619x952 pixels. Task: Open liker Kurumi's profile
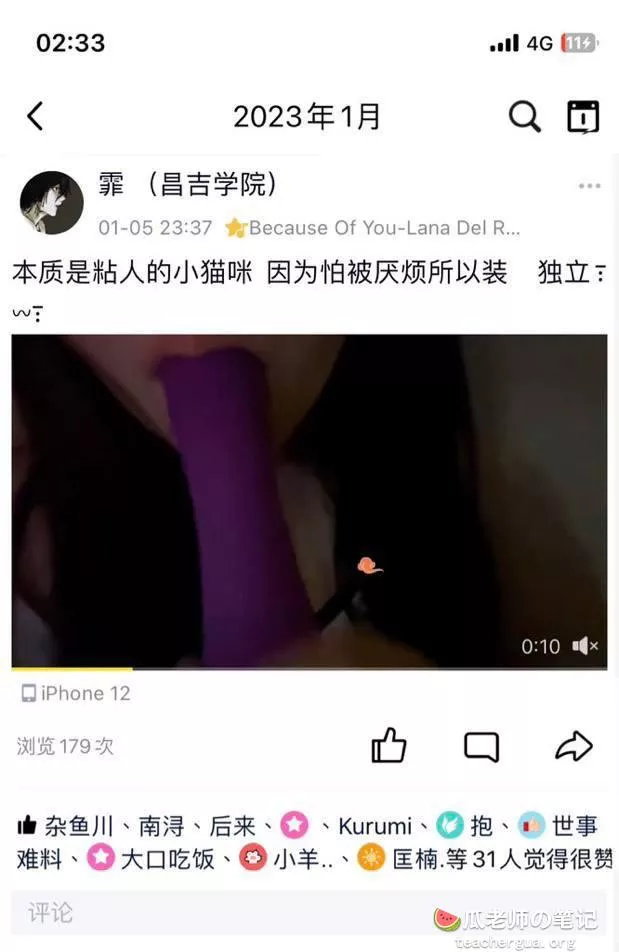[375, 826]
